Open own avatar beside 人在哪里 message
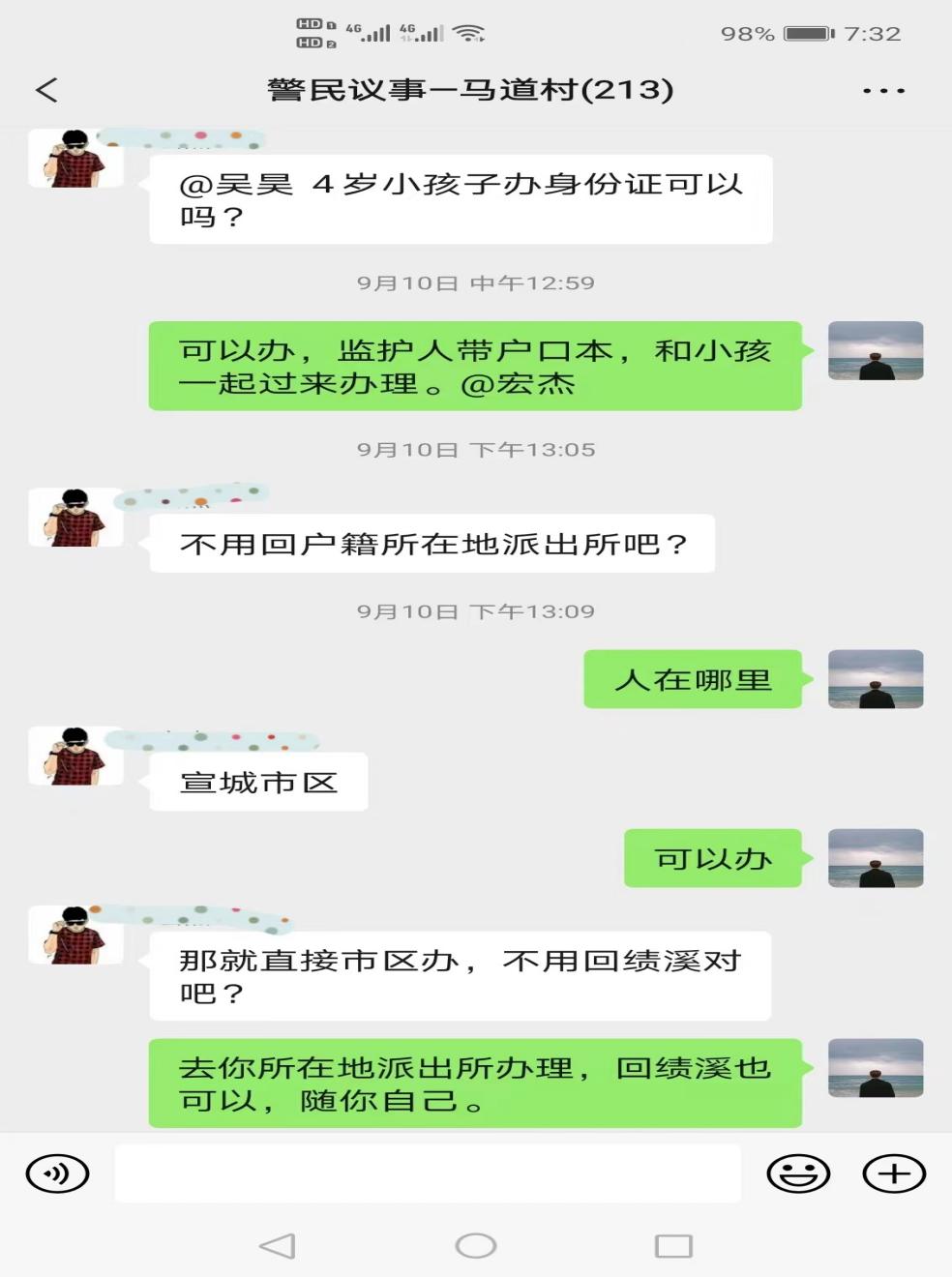The width and height of the screenshot is (952, 1277). point(876,679)
